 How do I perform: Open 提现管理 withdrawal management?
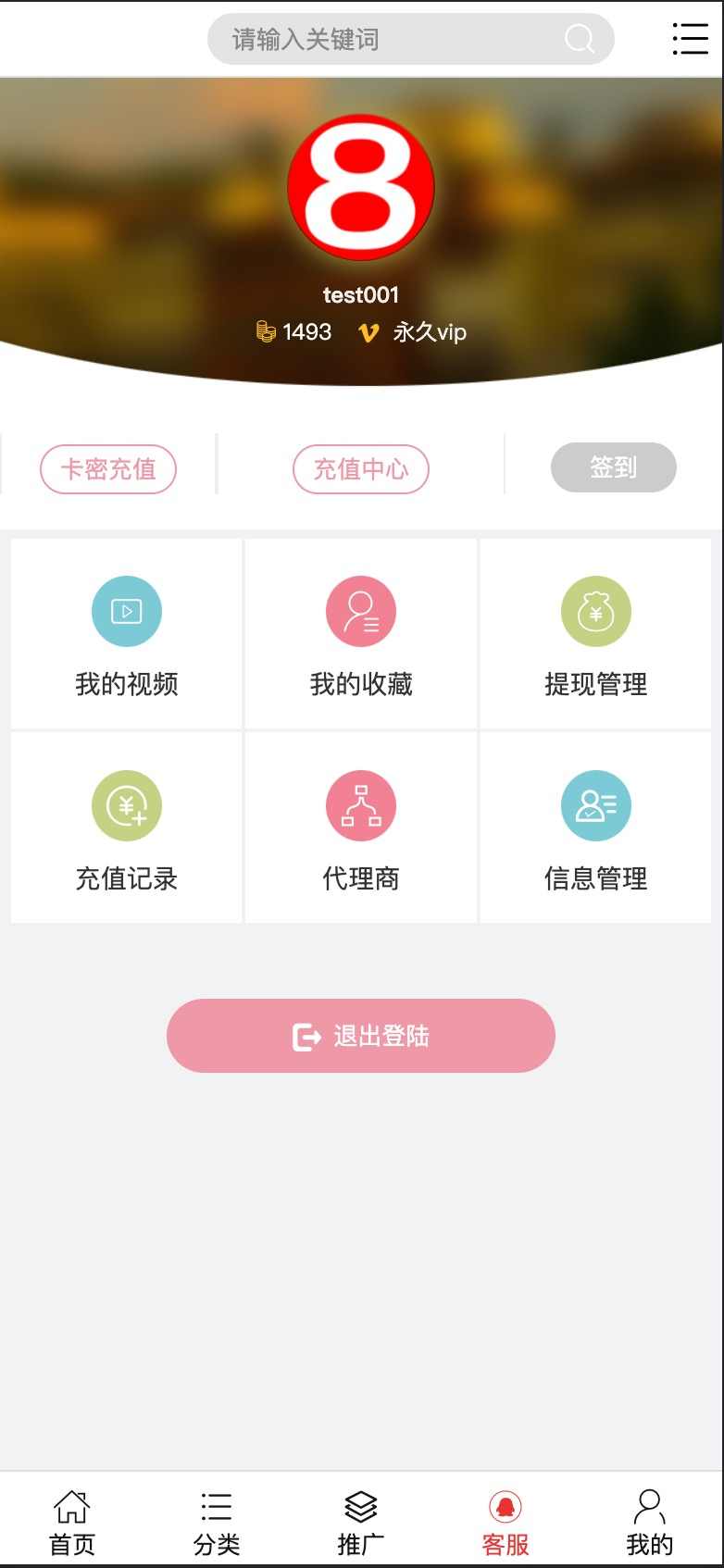(596, 635)
